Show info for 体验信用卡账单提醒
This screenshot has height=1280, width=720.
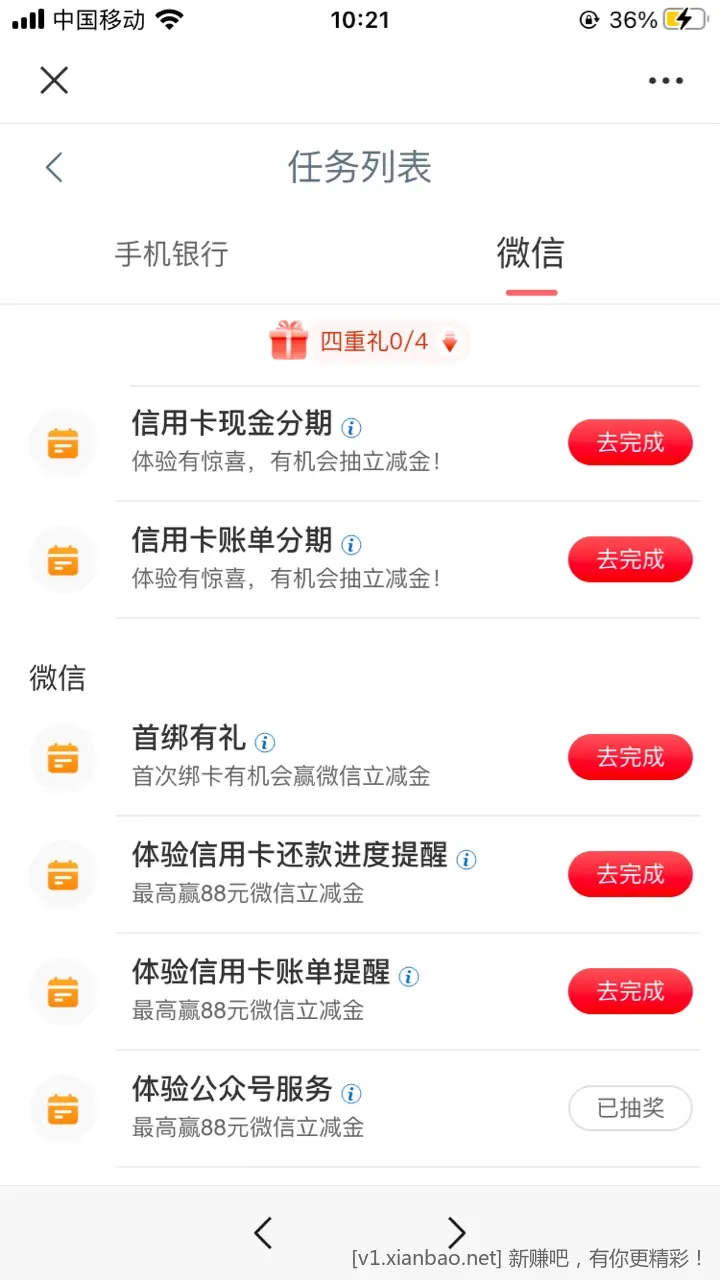408,976
